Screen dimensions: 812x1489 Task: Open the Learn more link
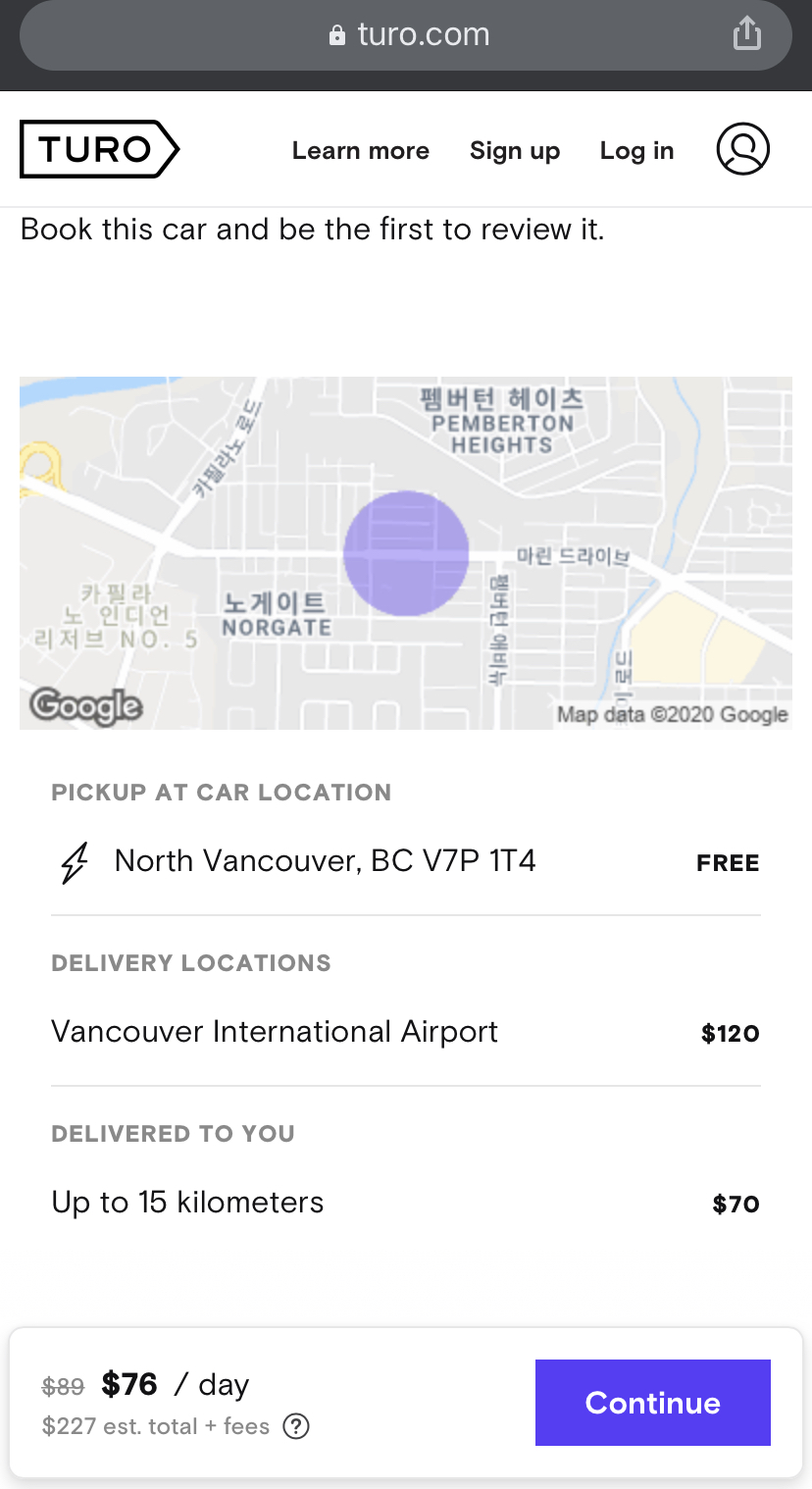point(361,150)
